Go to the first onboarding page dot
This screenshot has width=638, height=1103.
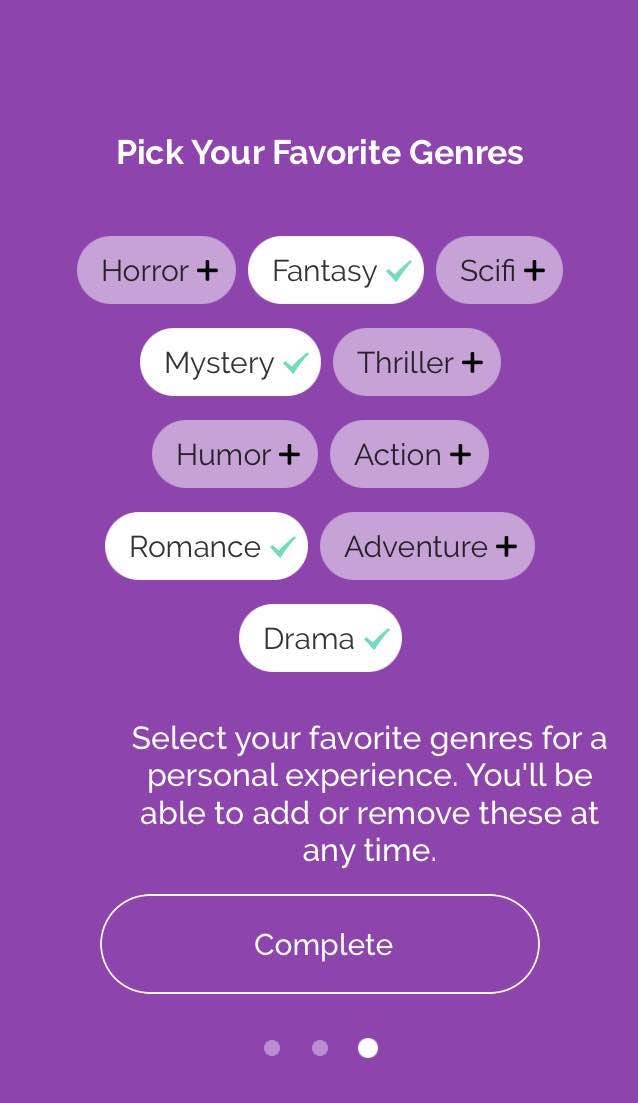pyautogui.click(x=272, y=1048)
